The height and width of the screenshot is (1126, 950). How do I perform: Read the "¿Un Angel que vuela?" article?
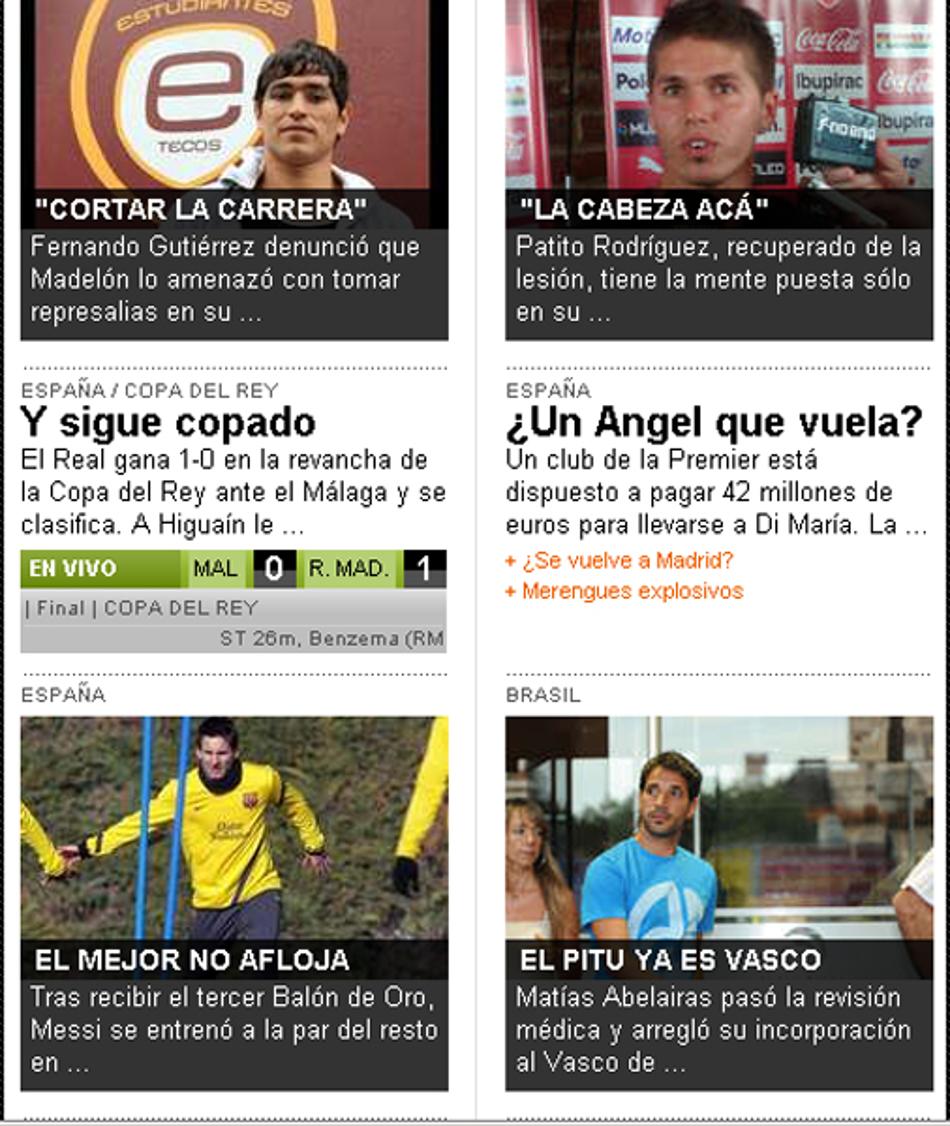714,424
